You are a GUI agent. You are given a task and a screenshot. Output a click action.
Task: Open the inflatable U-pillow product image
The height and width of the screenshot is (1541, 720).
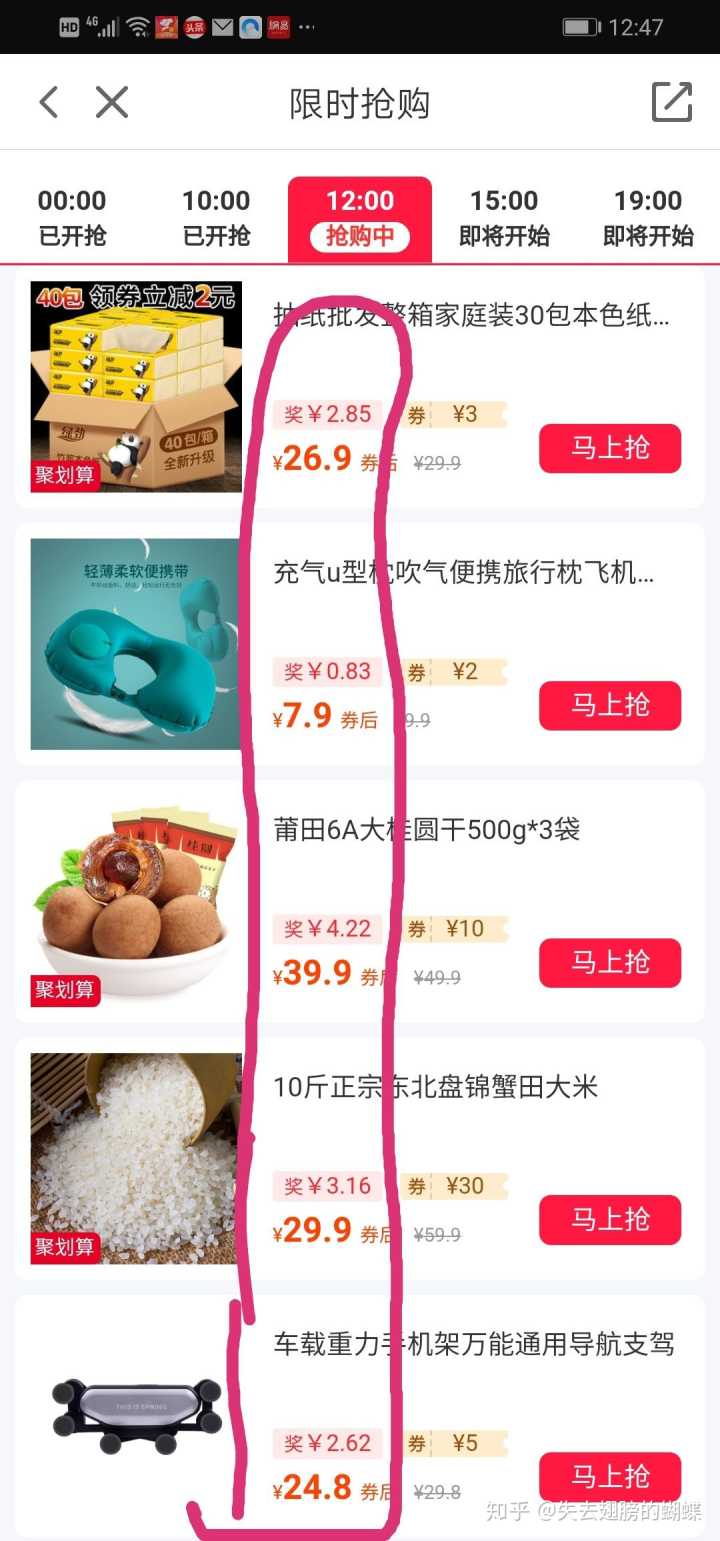click(x=136, y=643)
